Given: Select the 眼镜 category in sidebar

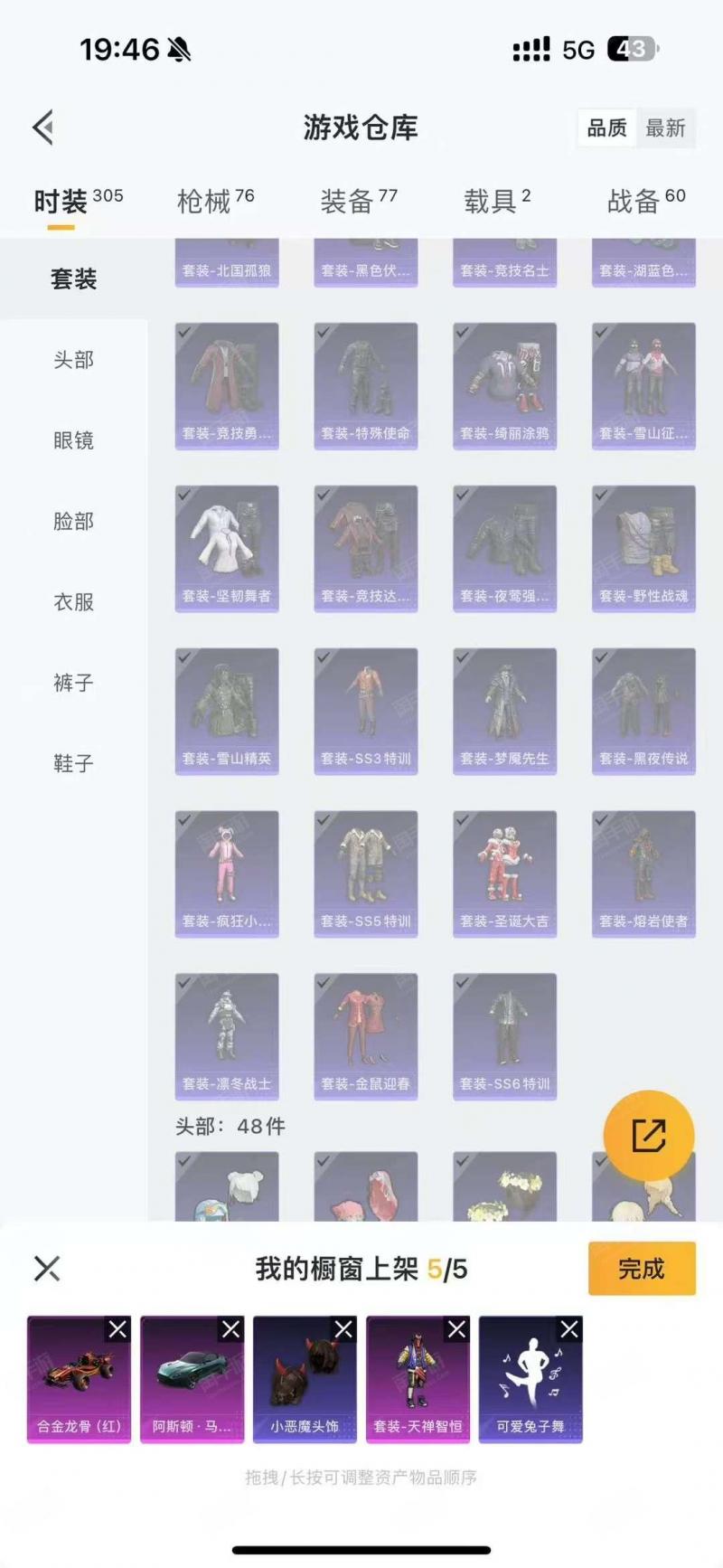Looking at the screenshot, I should click(x=73, y=440).
